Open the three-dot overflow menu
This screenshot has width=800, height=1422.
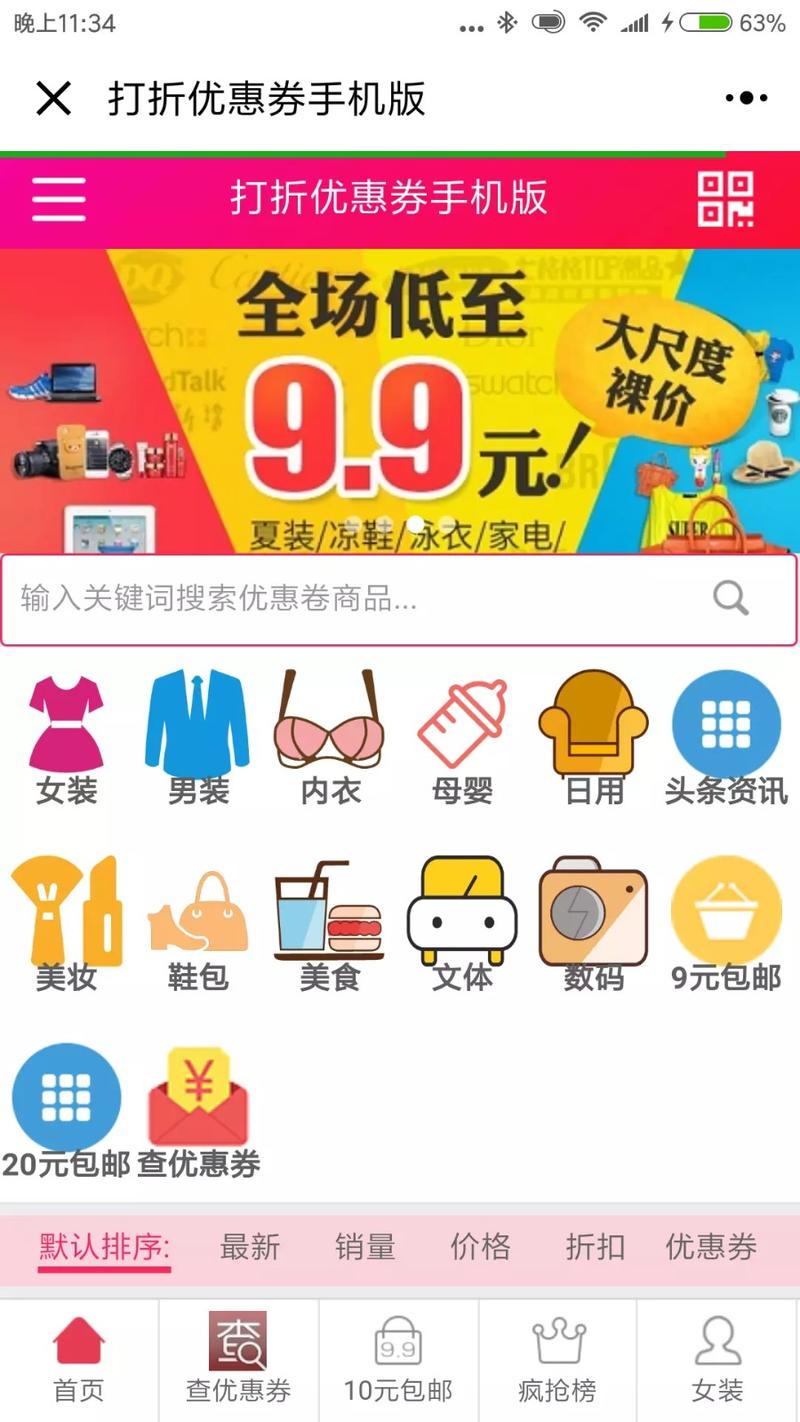tap(746, 98)
